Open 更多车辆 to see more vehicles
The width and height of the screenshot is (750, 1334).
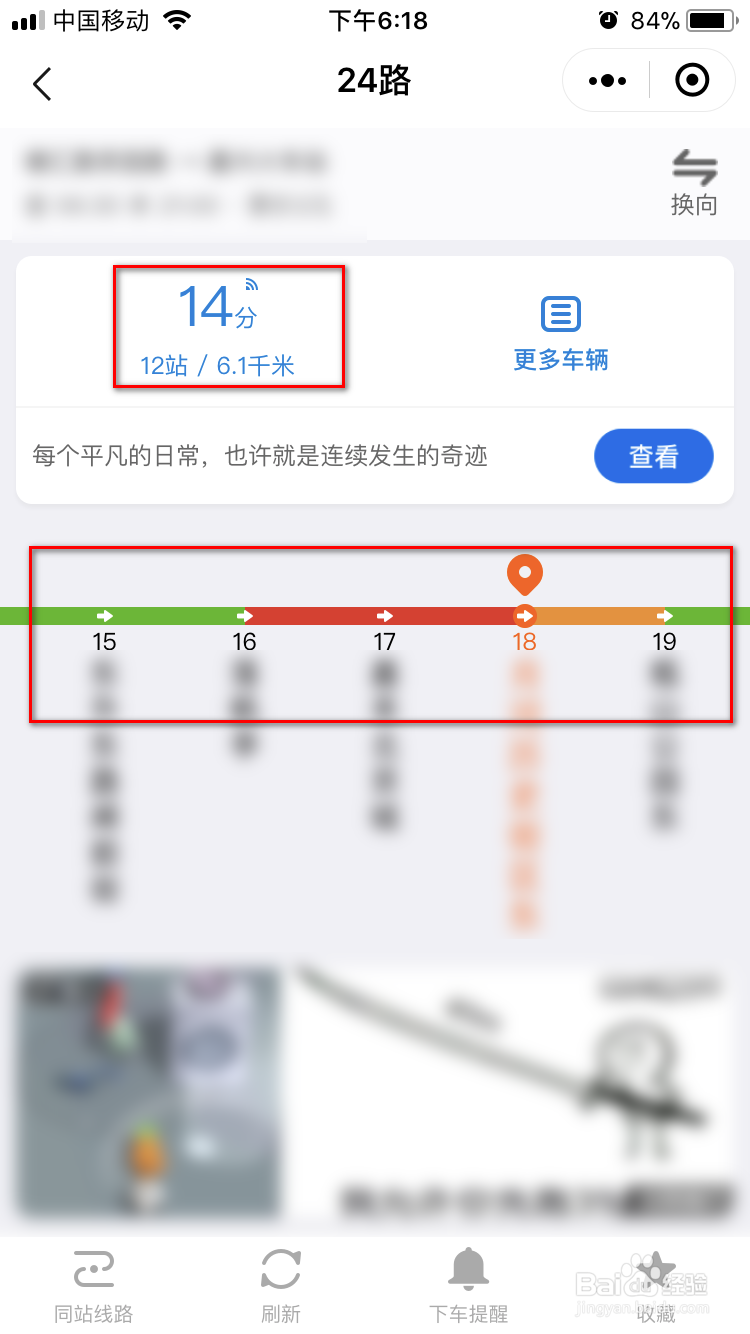[560, 330]
